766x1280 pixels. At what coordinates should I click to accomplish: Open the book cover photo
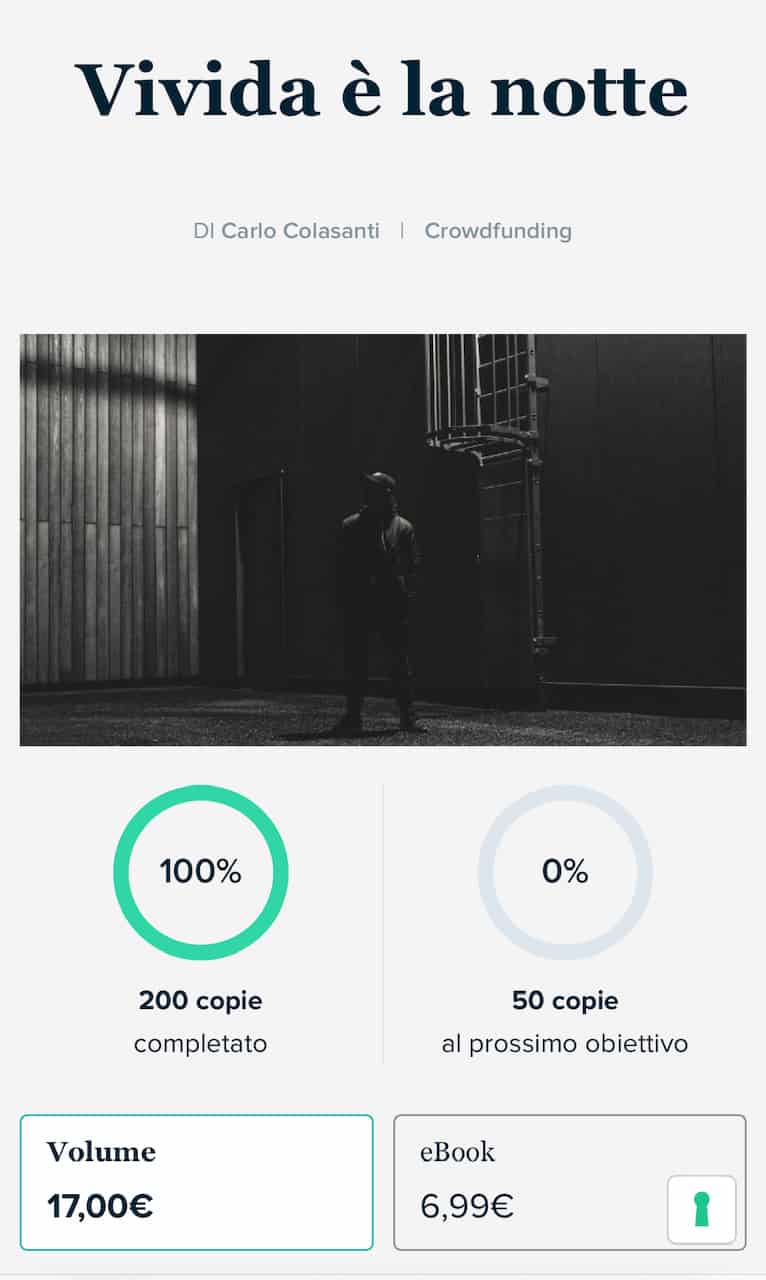383,540
